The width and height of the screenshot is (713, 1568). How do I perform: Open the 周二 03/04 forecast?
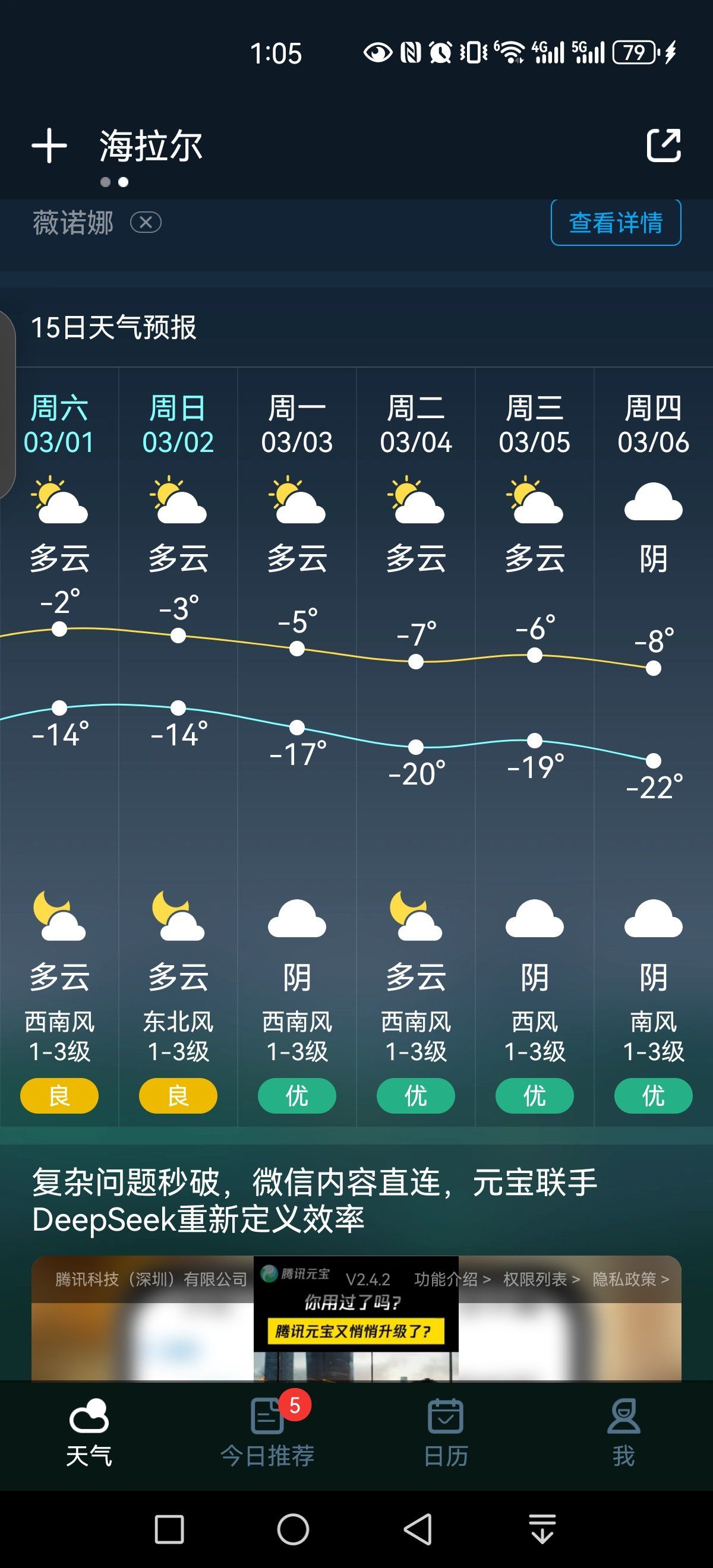416,426
